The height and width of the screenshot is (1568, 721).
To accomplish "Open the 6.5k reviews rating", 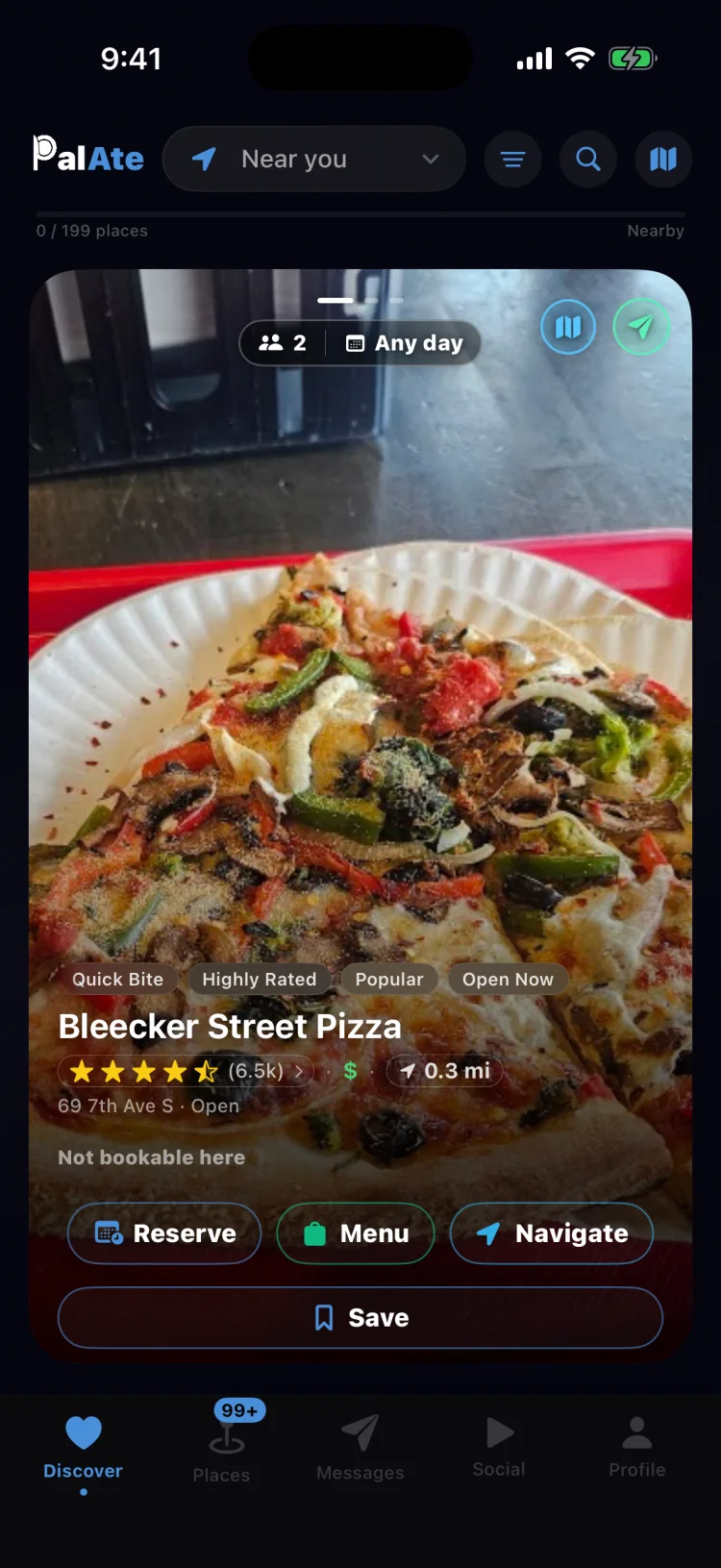I will [x=186, y=1071].
